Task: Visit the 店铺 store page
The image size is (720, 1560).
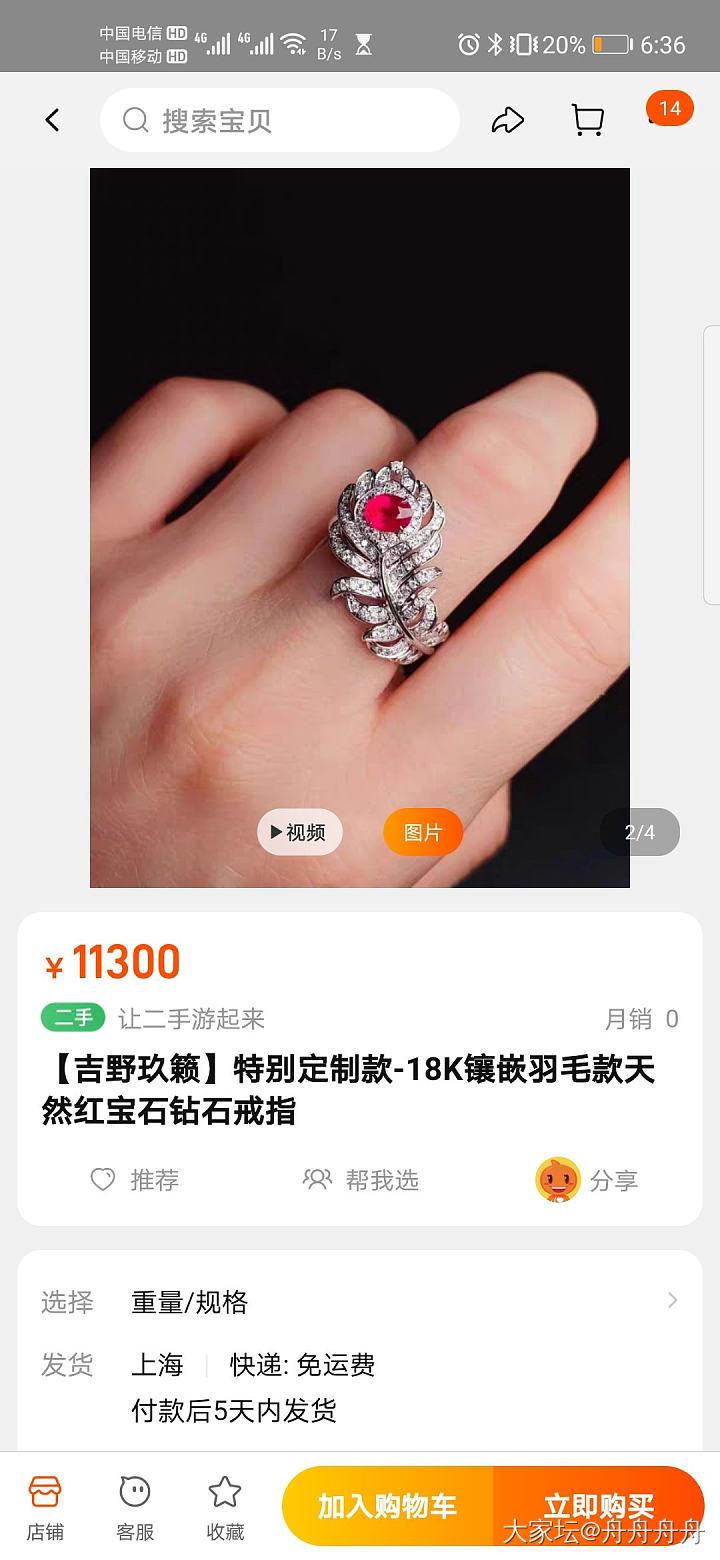Action: pos(45,1505)
